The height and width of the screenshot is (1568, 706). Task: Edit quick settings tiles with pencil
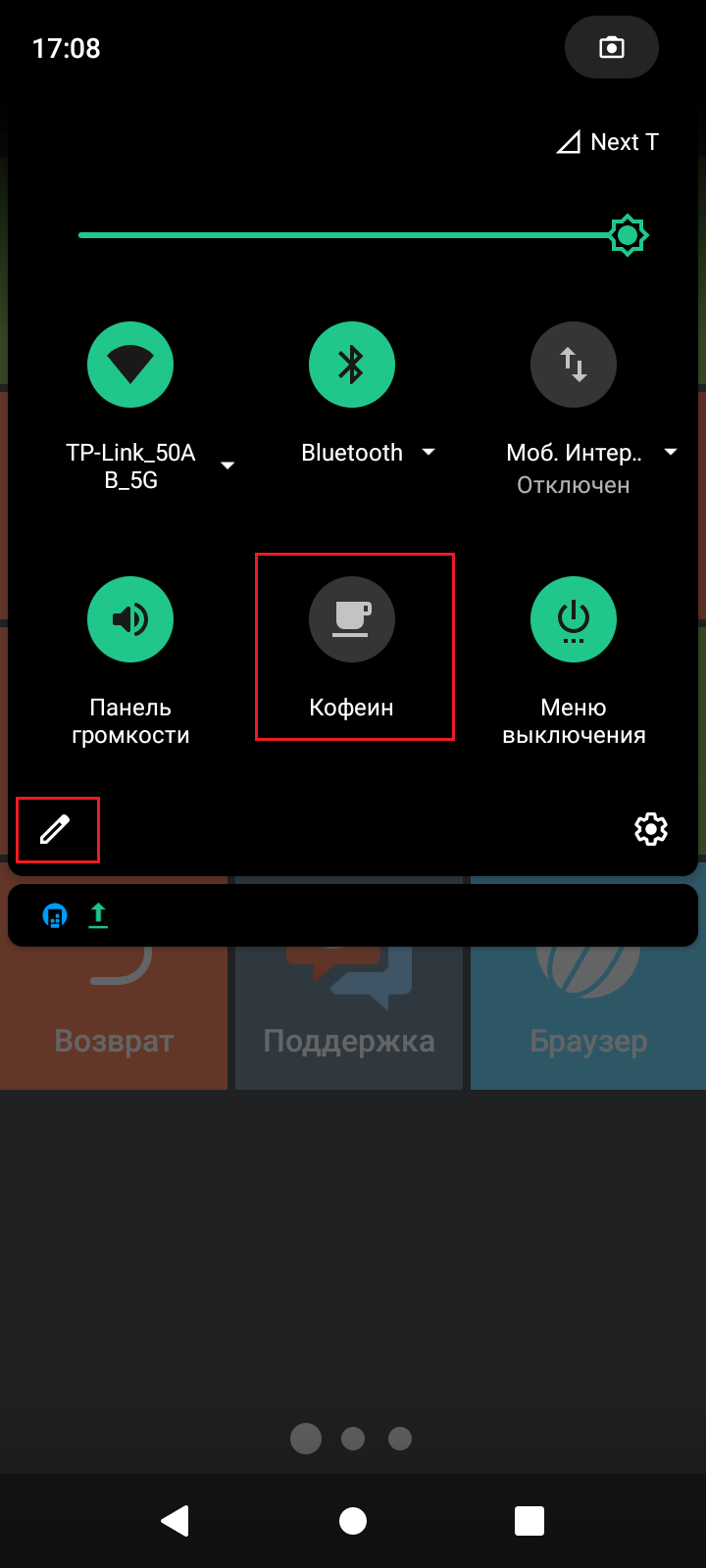(x=56, y=829)
